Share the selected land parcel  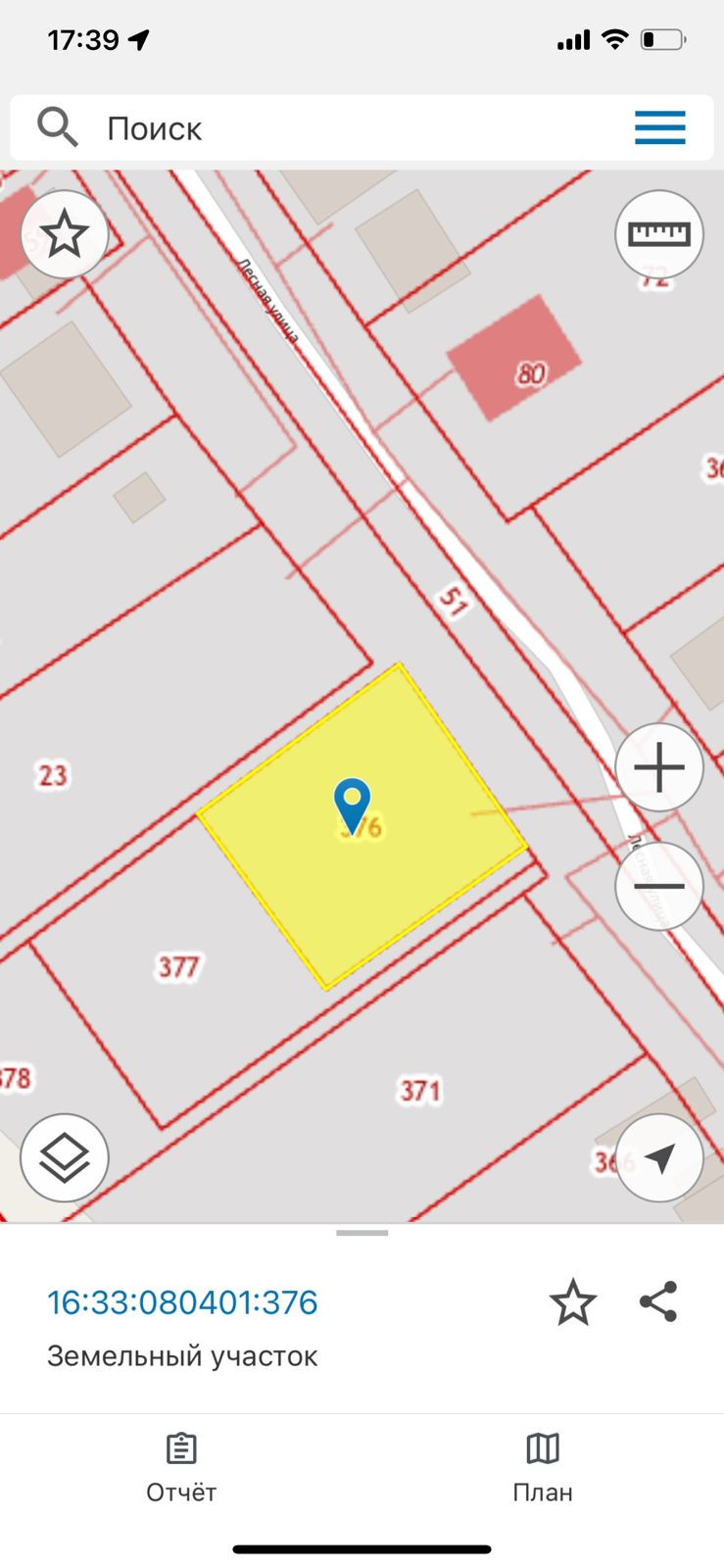pos(658,1301)
